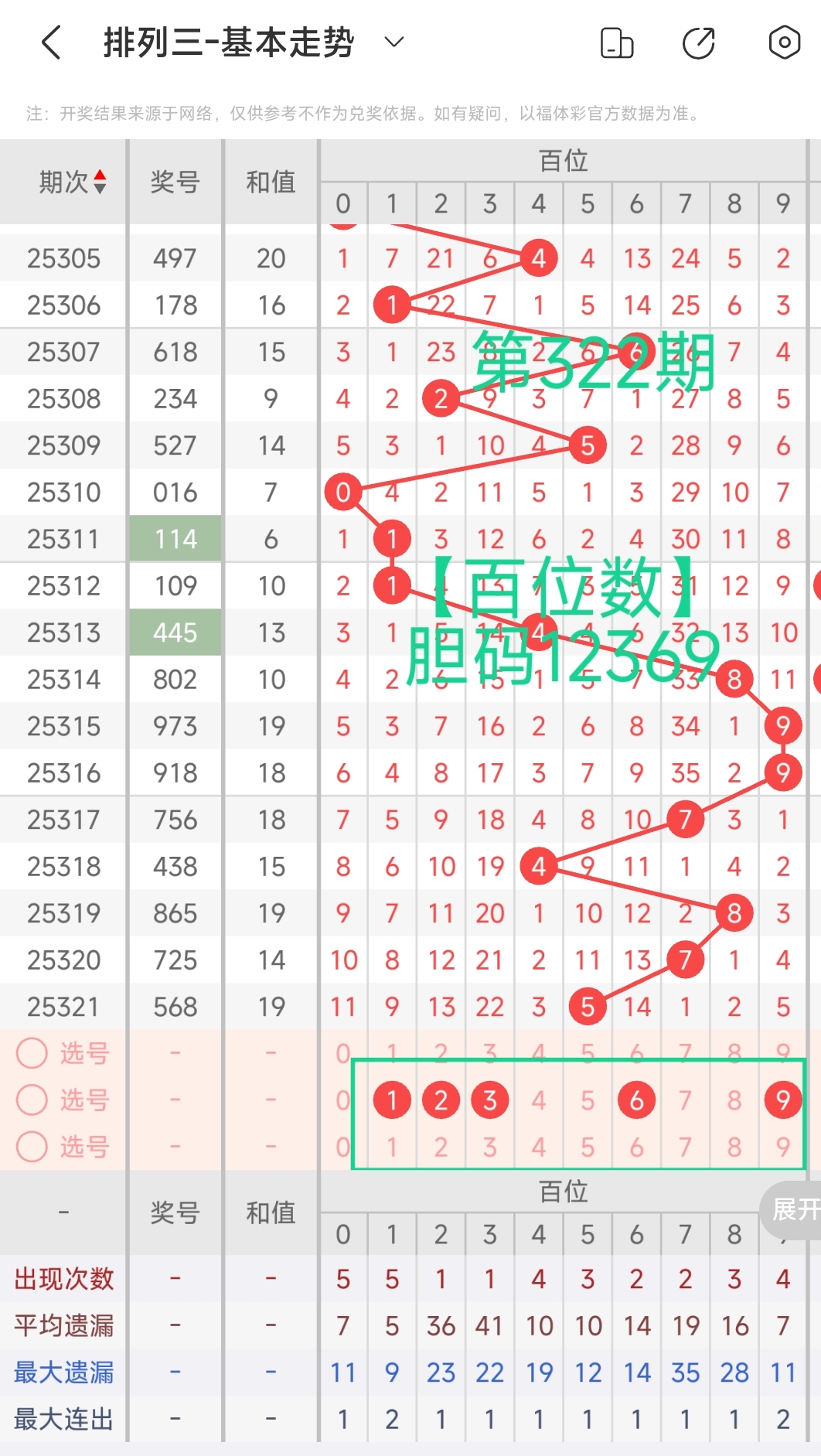This screenshot has width=821, height=1456.
Task: Open the multi-window pages icon
Action: pyautogui.click(x=618, y=43)
